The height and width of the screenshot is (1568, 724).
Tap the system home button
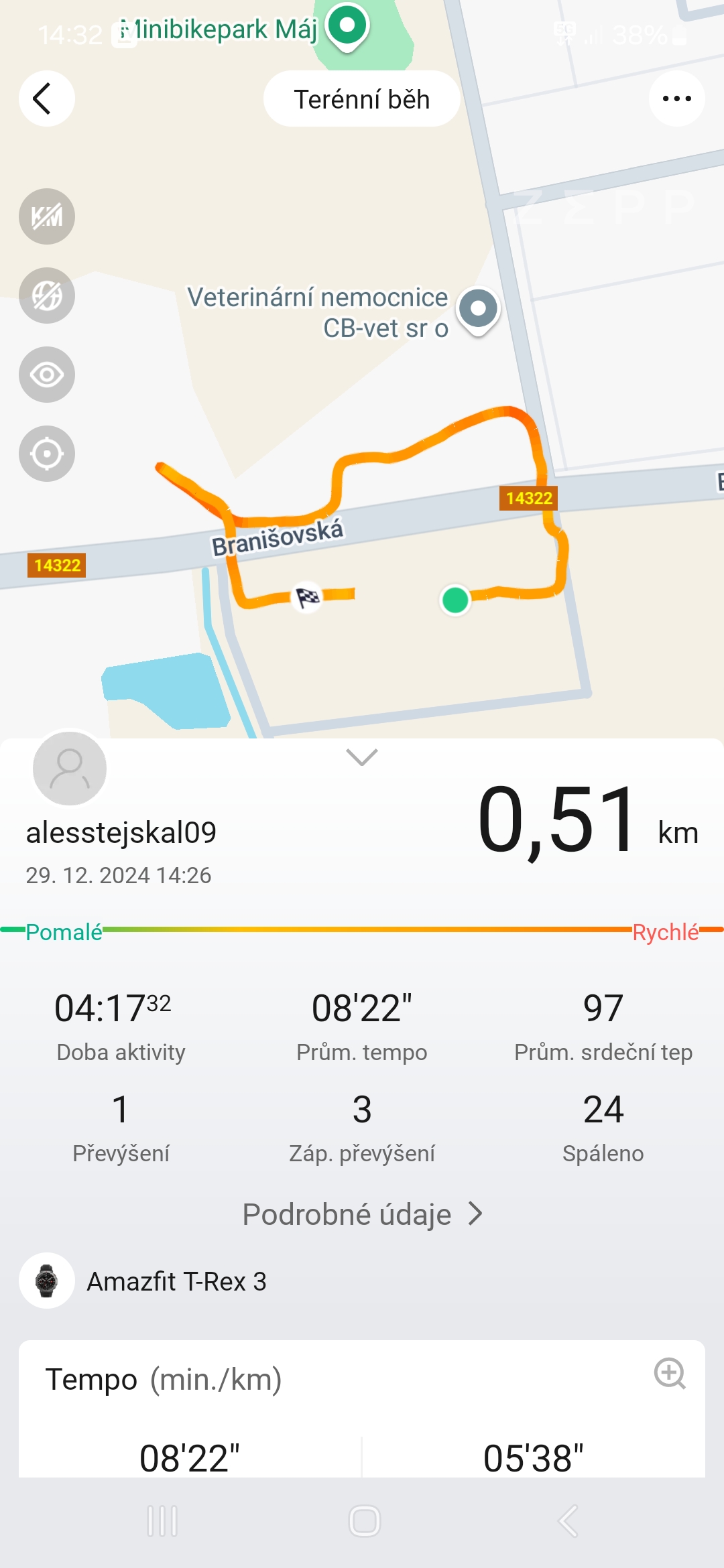pyautogui.click(x=364, y=1521)
